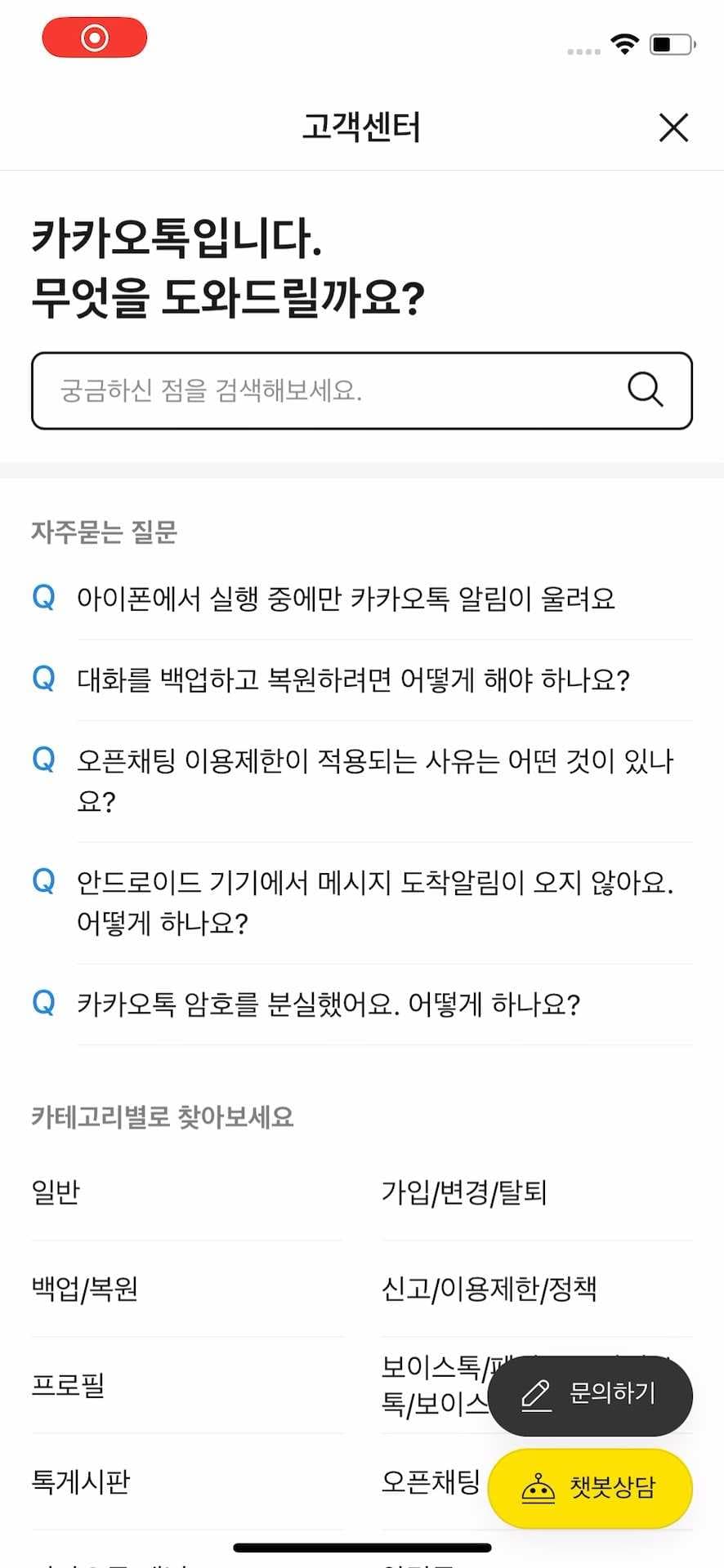Click the search input field
The image size is (724, 1568).
pos(327,390)
